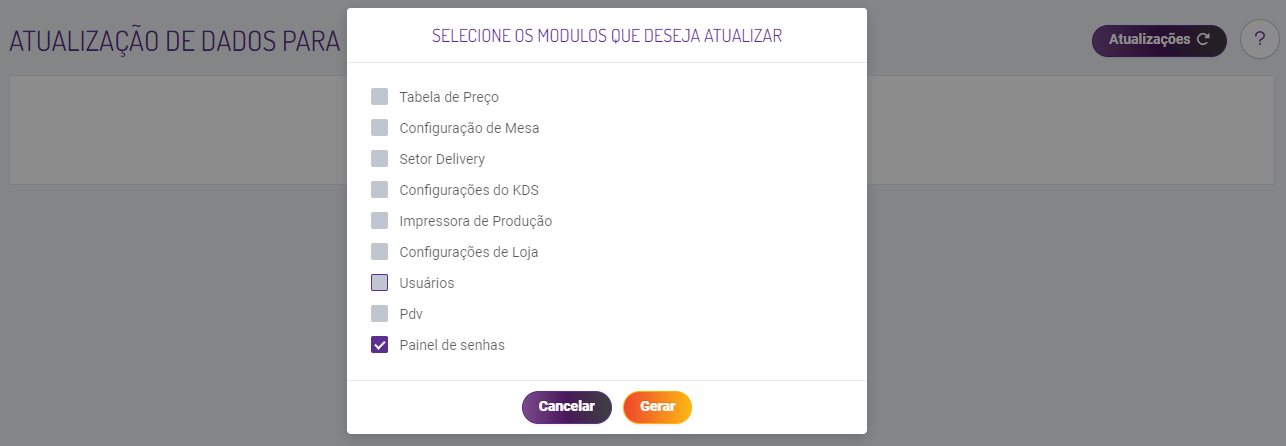This screenshot has height=446, width=1286.
Task: Select Impressora de Produção checkbox
Action: [379, 221]
